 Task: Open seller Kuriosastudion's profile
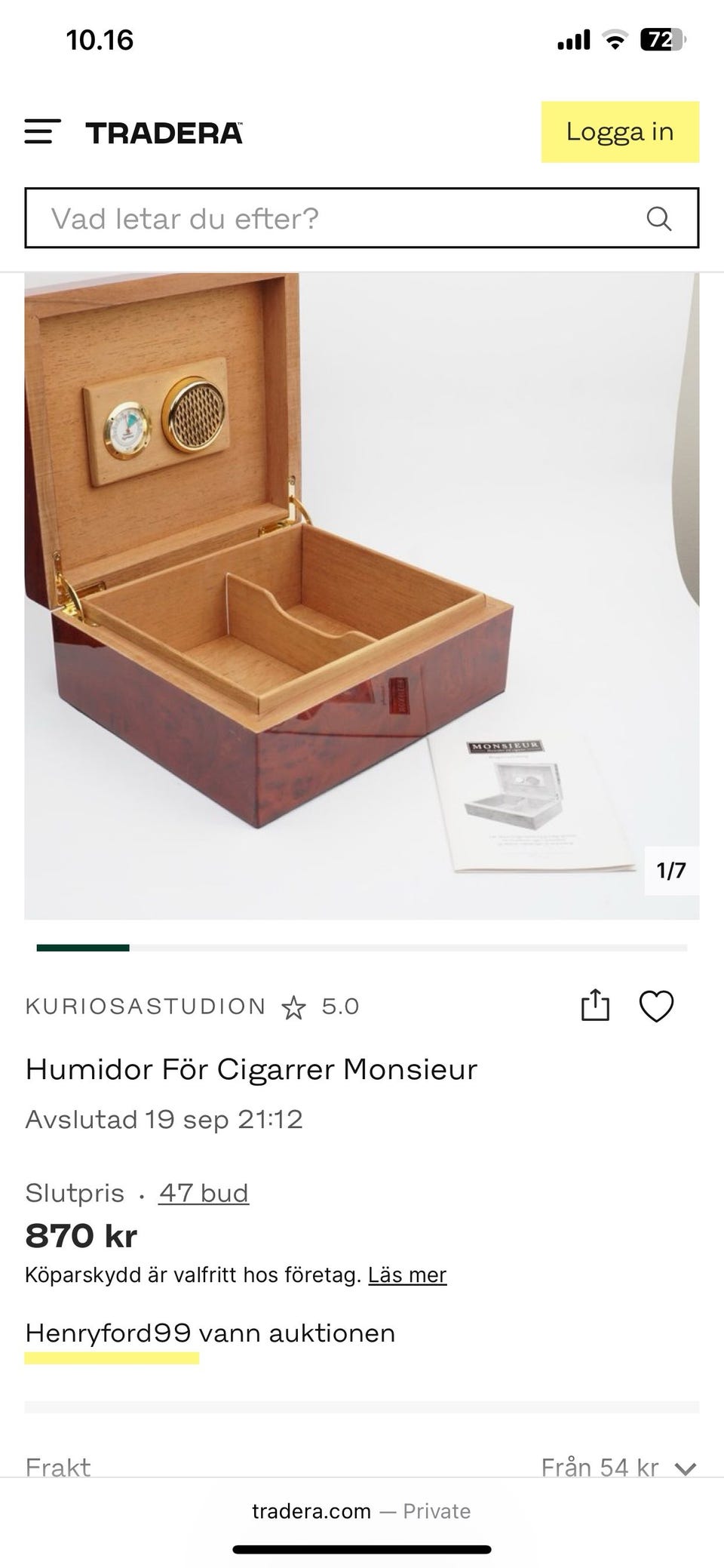tap(146, 1006)
